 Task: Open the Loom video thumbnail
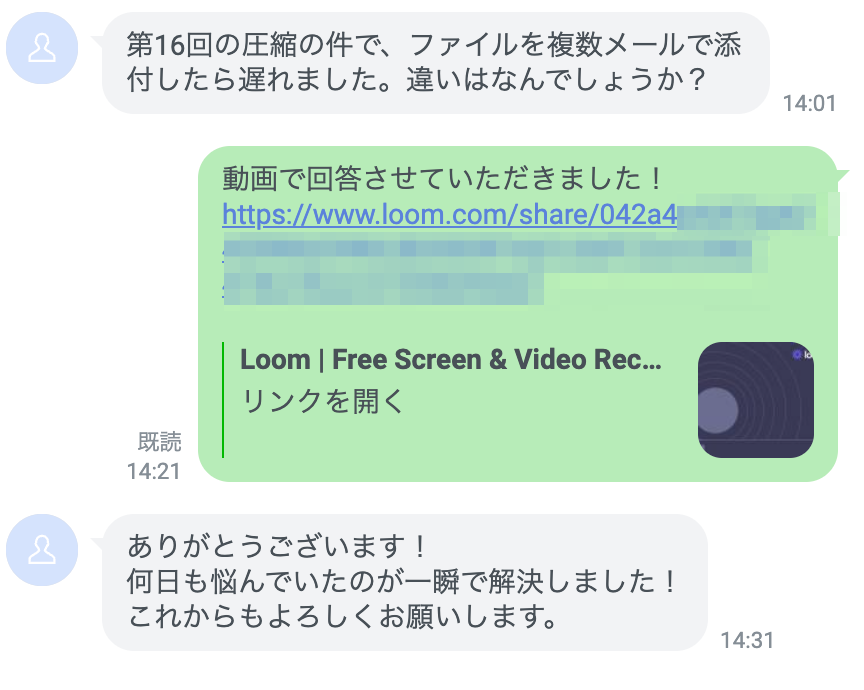coord(755,400)
